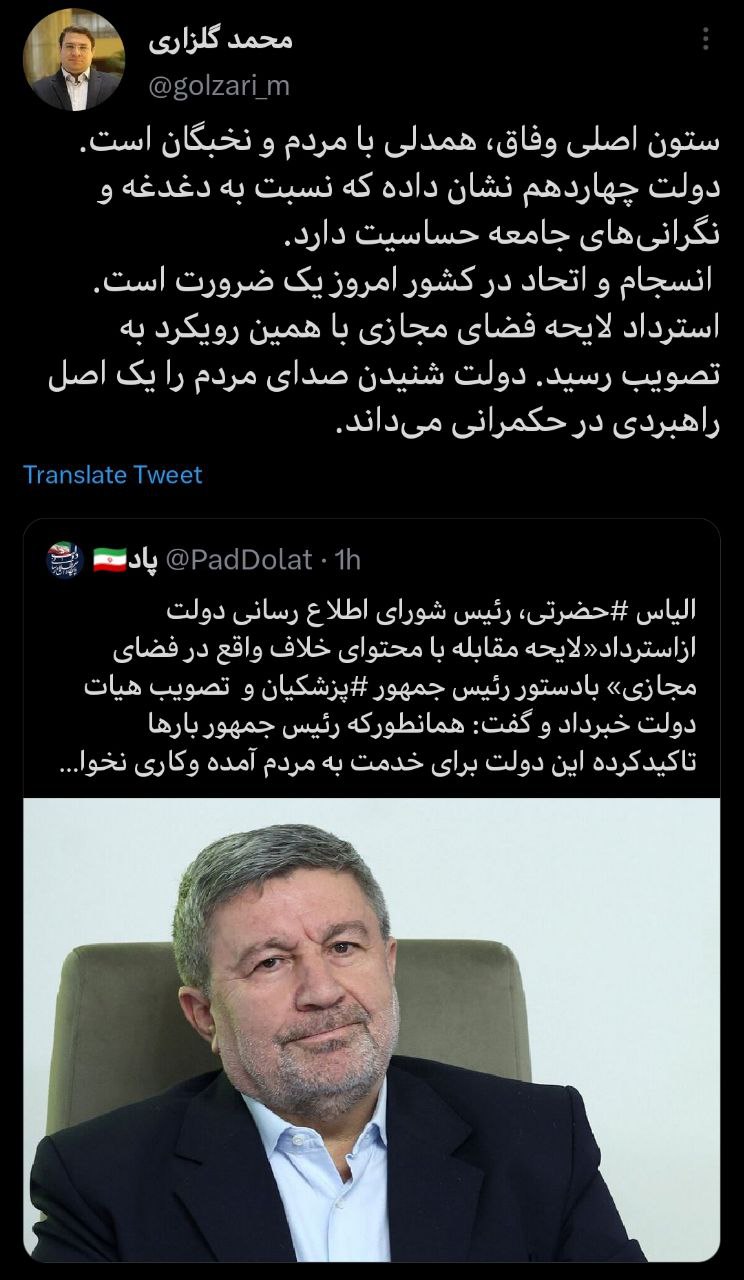Open the @golzari_m profile handle
Image resolution: width=744 pixels, height=1280 pixels.
[219, 86]
